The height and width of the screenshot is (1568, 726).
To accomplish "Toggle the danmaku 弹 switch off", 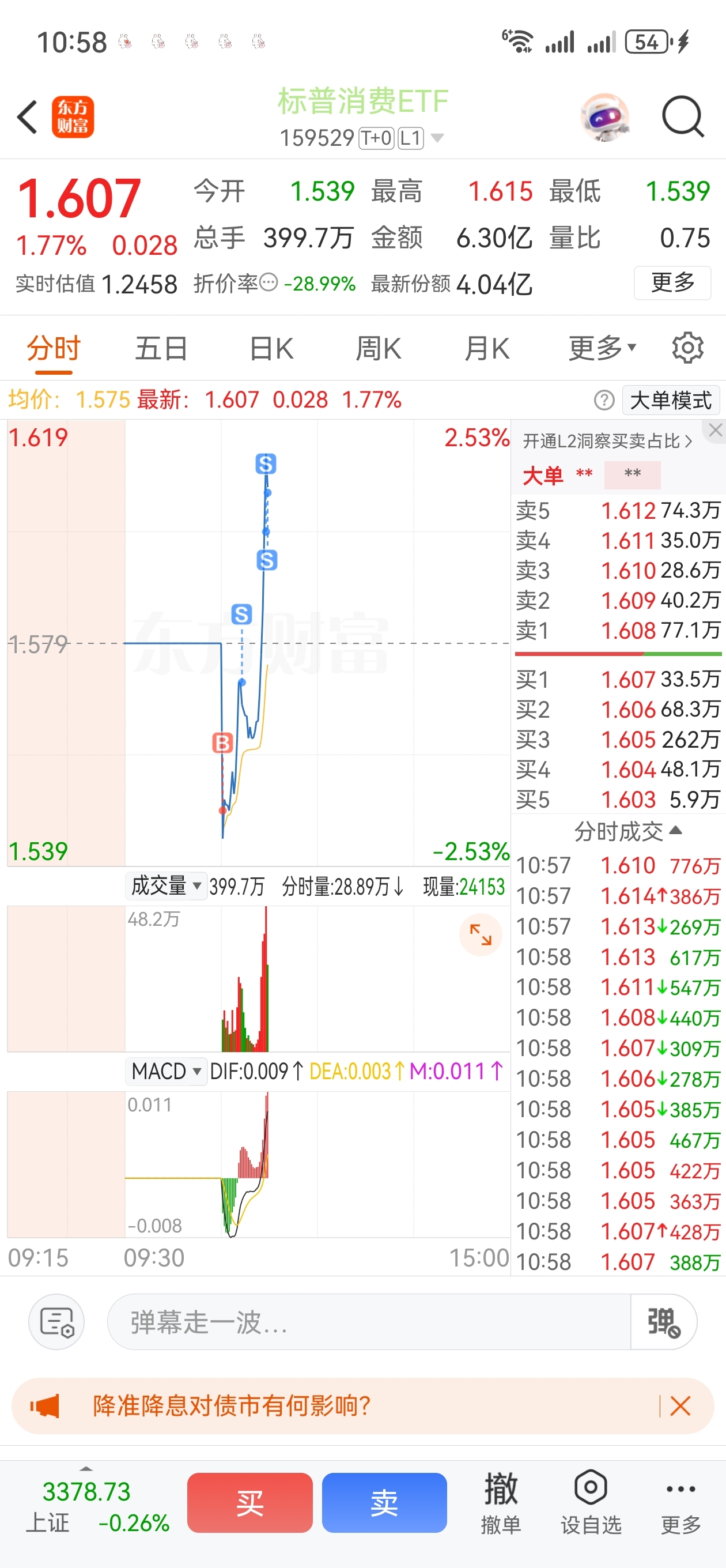I will (x=663, y=1322).
